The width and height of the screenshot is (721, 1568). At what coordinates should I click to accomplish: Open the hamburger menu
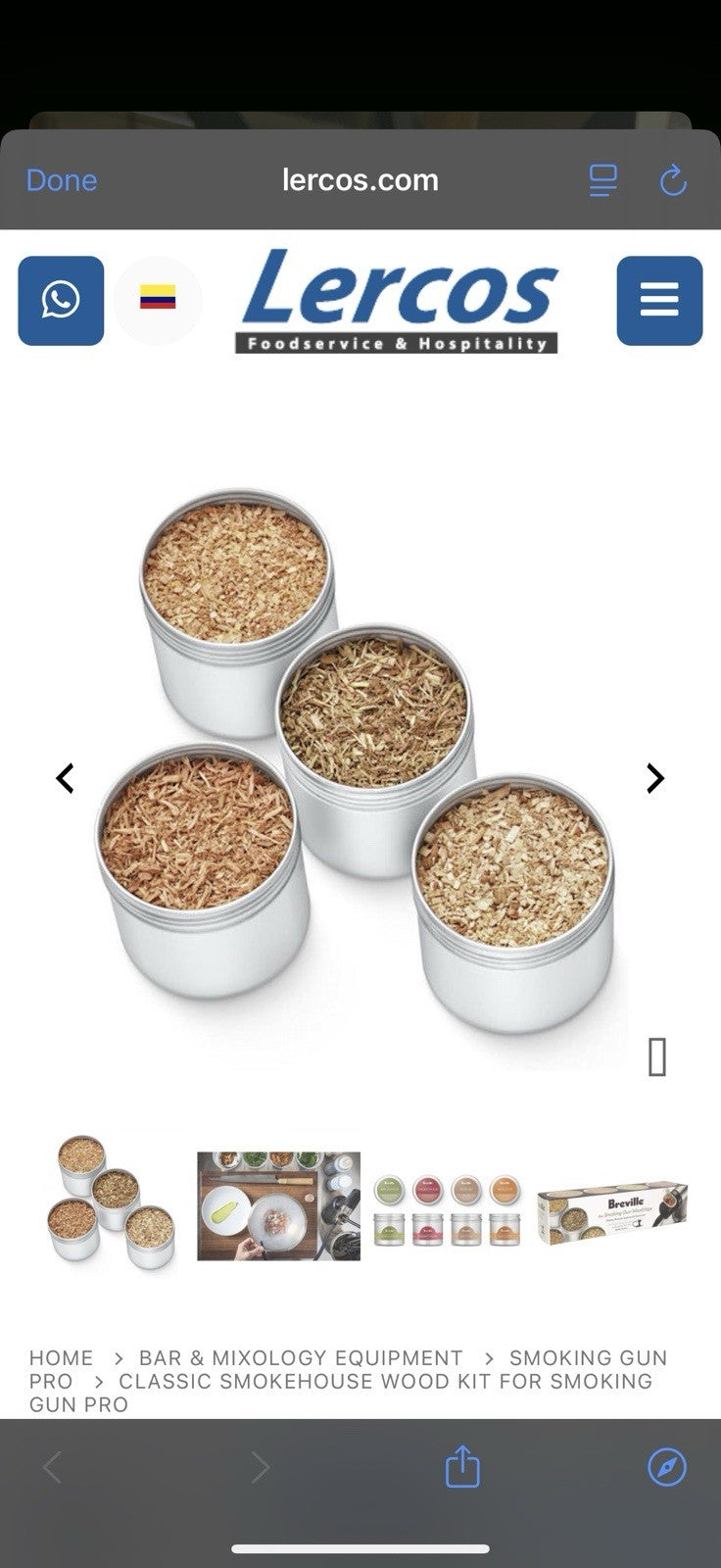coord(659,301)
